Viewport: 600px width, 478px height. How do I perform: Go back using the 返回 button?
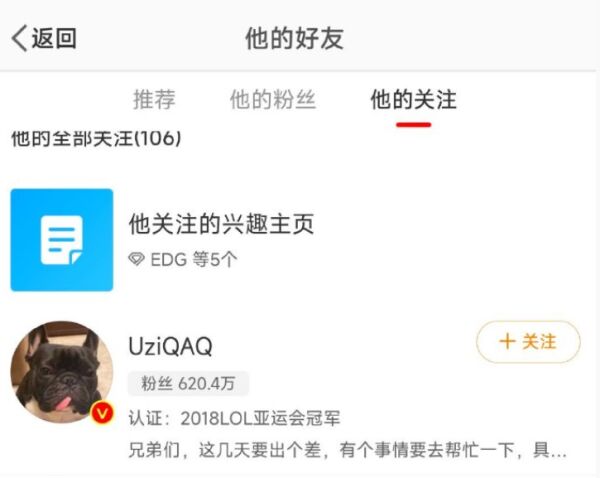point(44,38)
